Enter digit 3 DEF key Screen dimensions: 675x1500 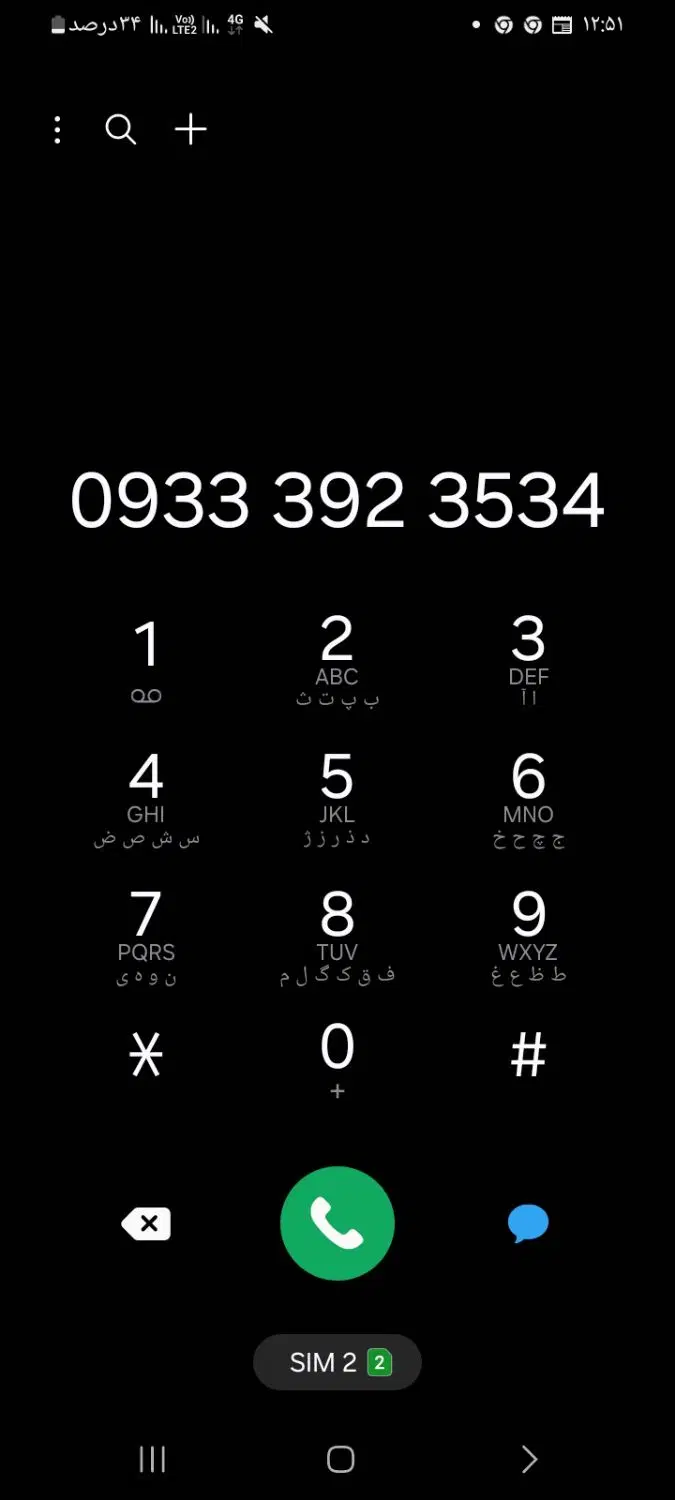click(528, 660)
